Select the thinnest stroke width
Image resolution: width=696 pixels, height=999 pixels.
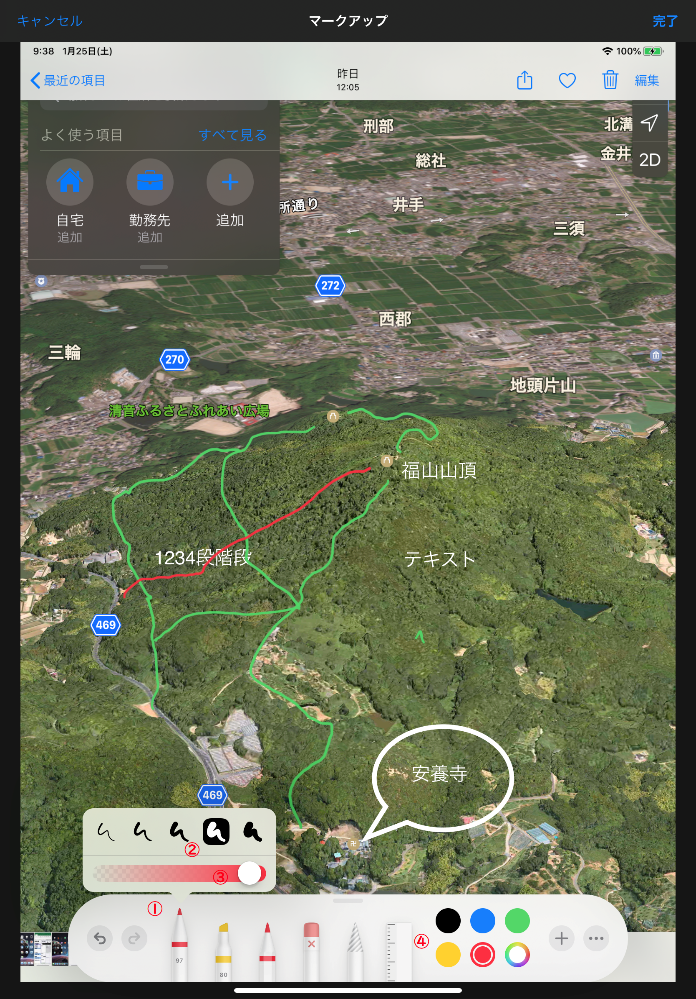coord(106,831)
